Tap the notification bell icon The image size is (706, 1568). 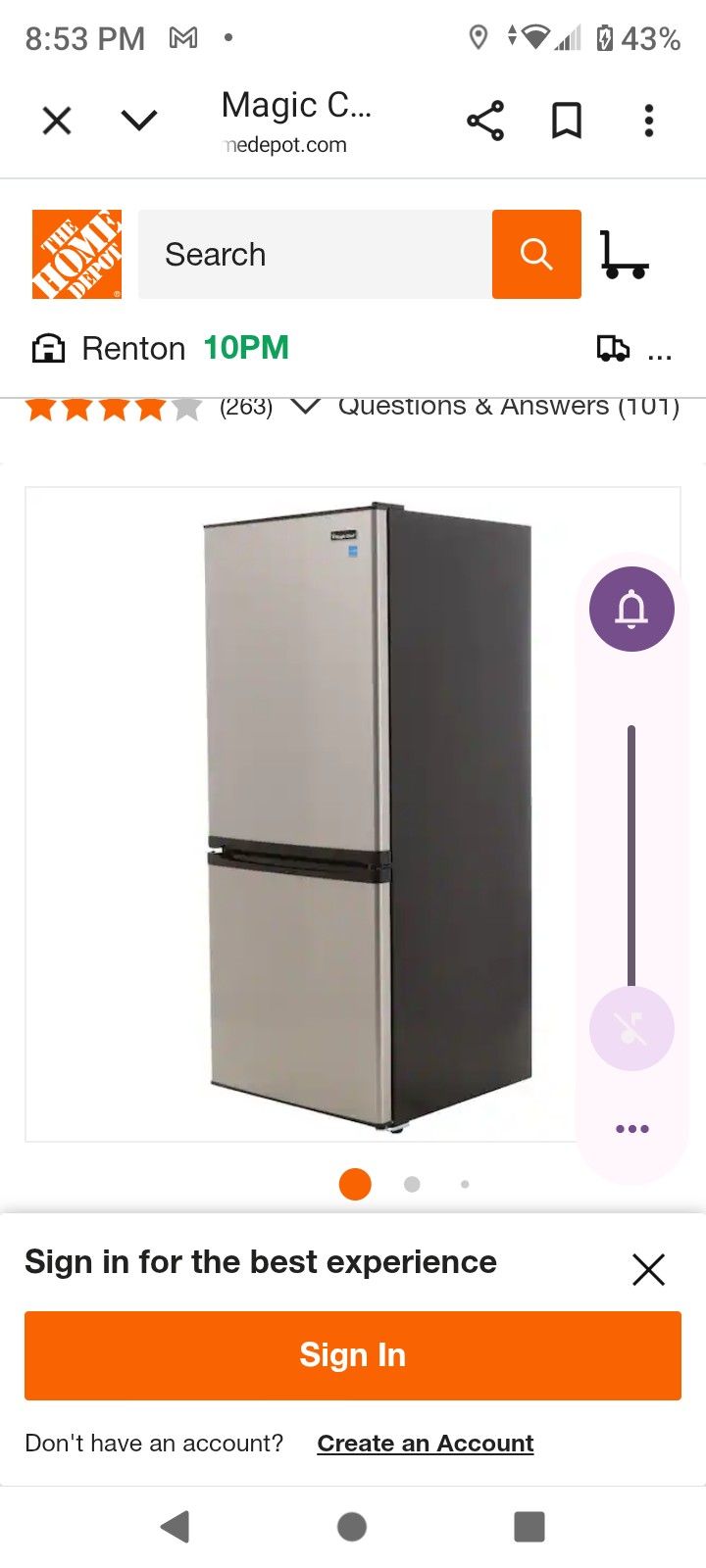[x=631, y=608]
